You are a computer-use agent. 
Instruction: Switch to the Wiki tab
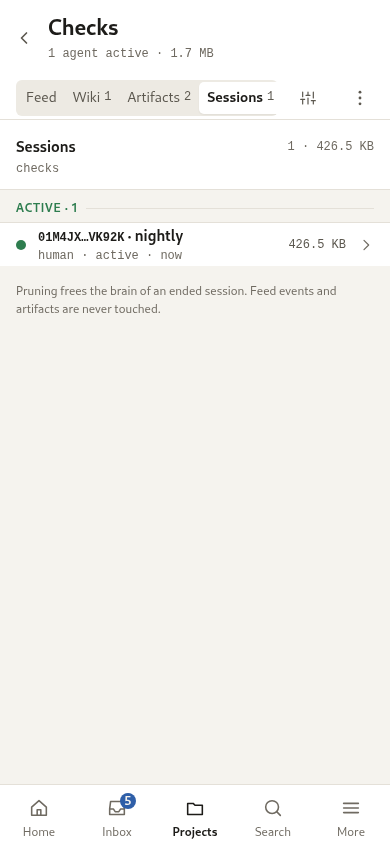(91, 97)
